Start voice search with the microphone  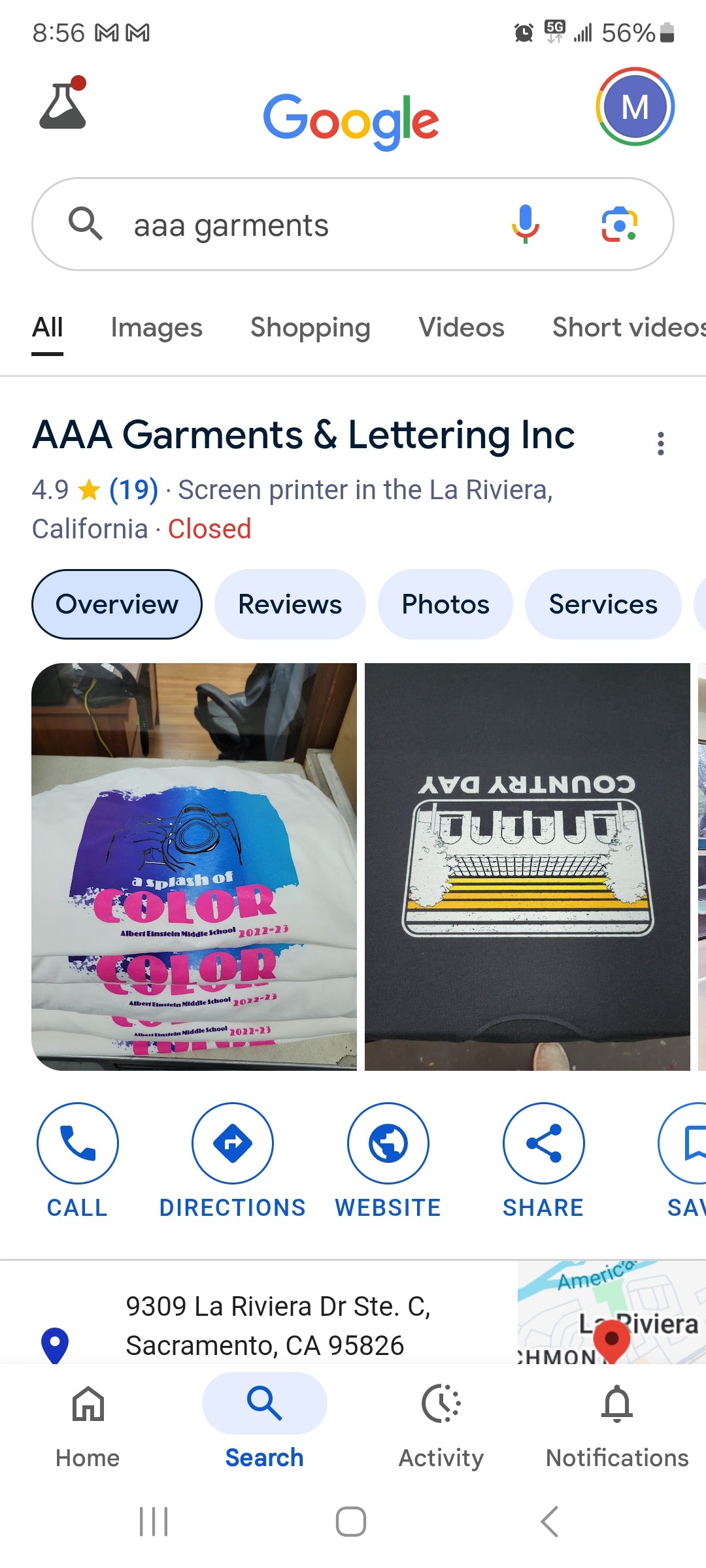coord(525,224)
